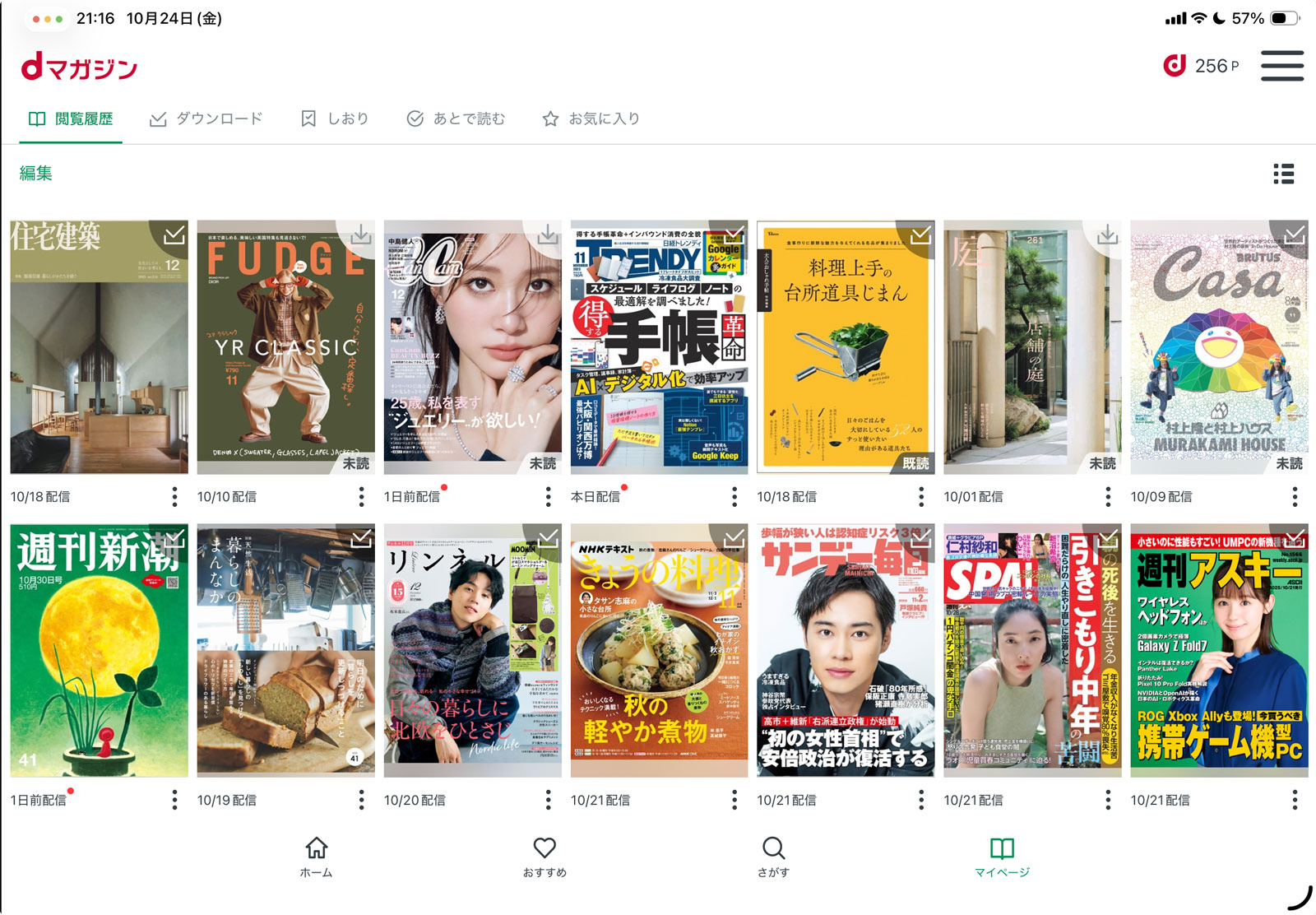1316x915 pixels.
Task: Open the 料理上手の台所道具じまん book
Action: [x=845, y=346]
